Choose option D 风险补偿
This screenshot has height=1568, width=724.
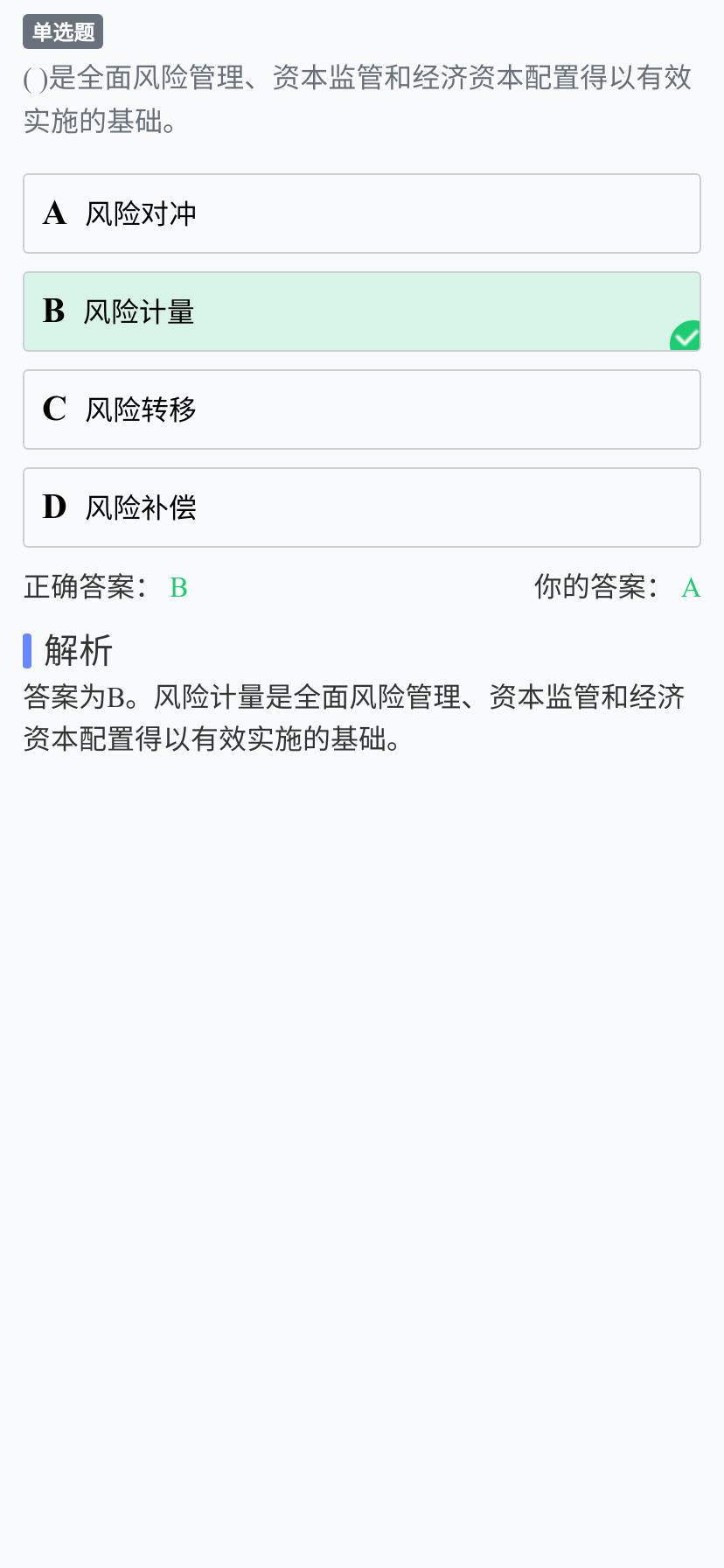[x=362, y=507]
